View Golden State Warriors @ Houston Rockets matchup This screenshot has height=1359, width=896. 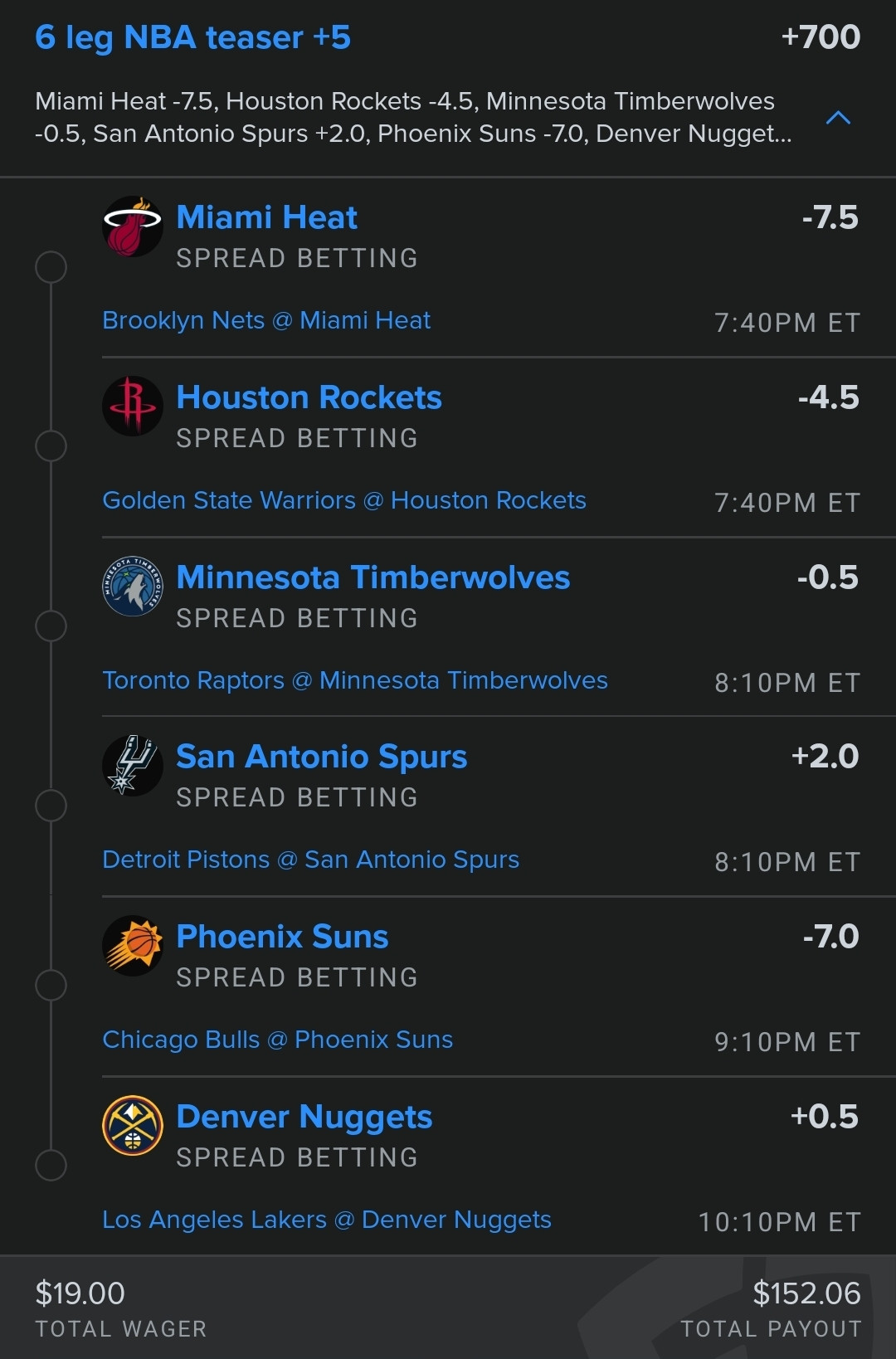[344, 500]
